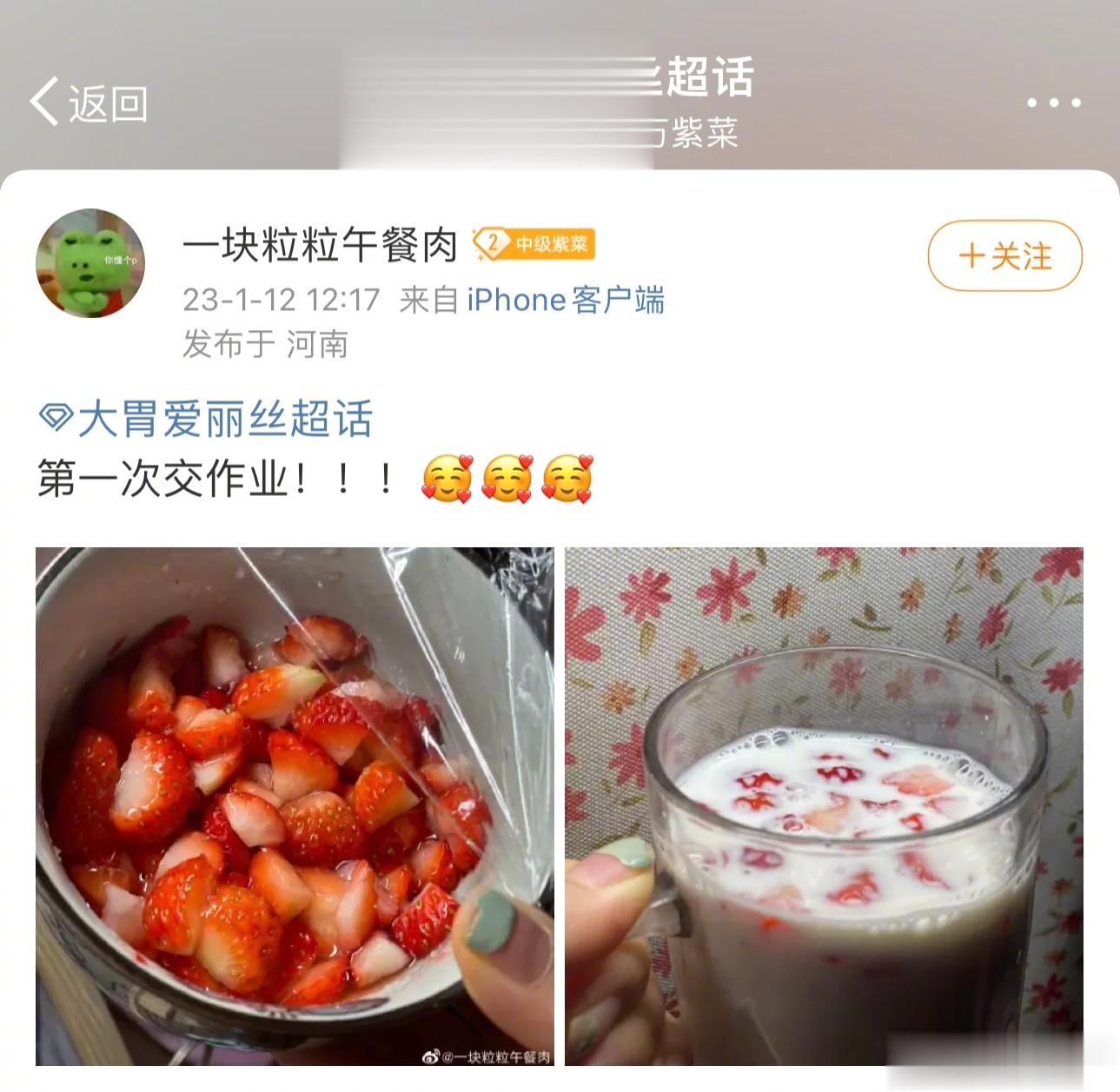The height and width of the screenshot is (1092, 1120).
Task: Tap the 中级紫菜 level badge
Action: 533,244
